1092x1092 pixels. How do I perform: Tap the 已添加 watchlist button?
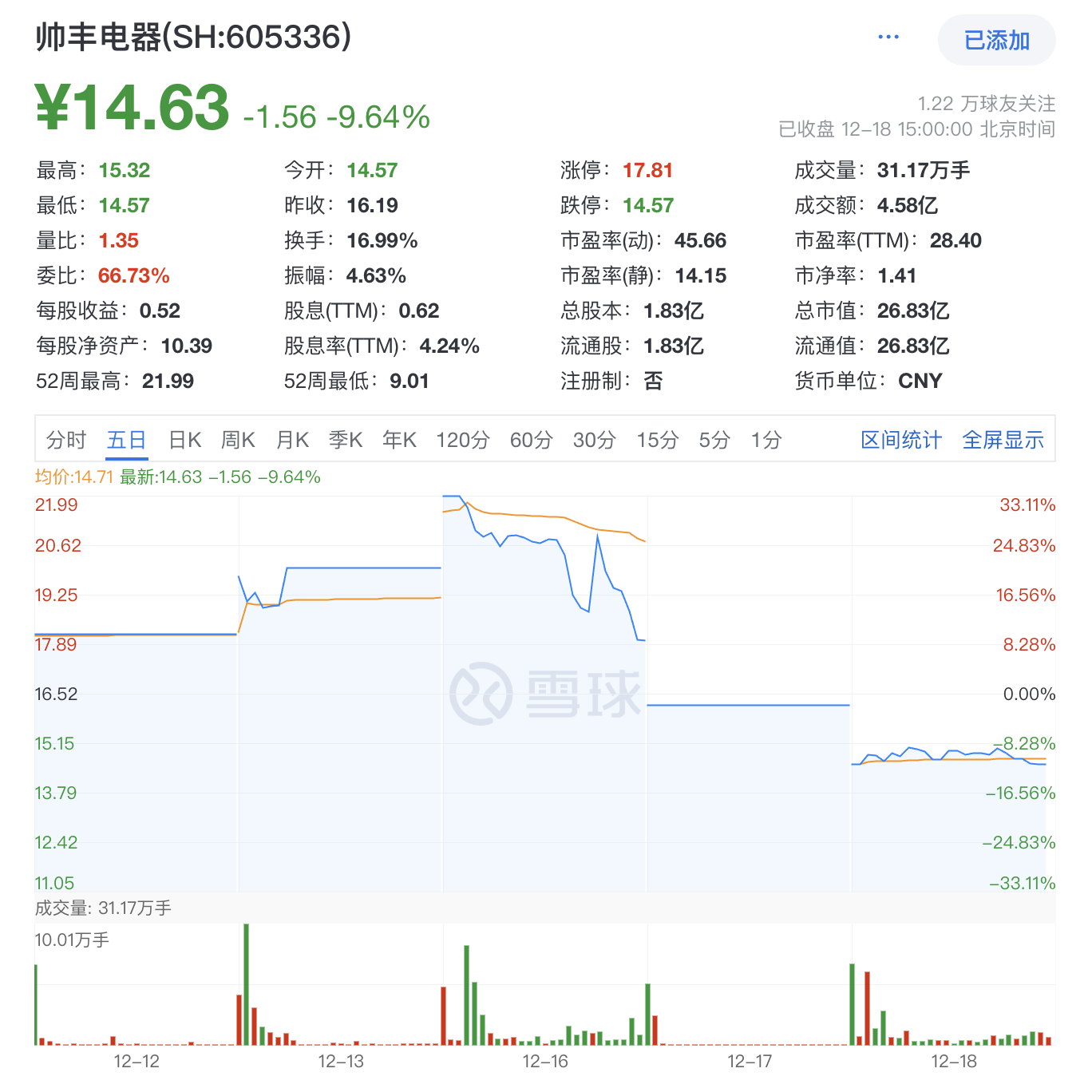[x=996, y=40]
